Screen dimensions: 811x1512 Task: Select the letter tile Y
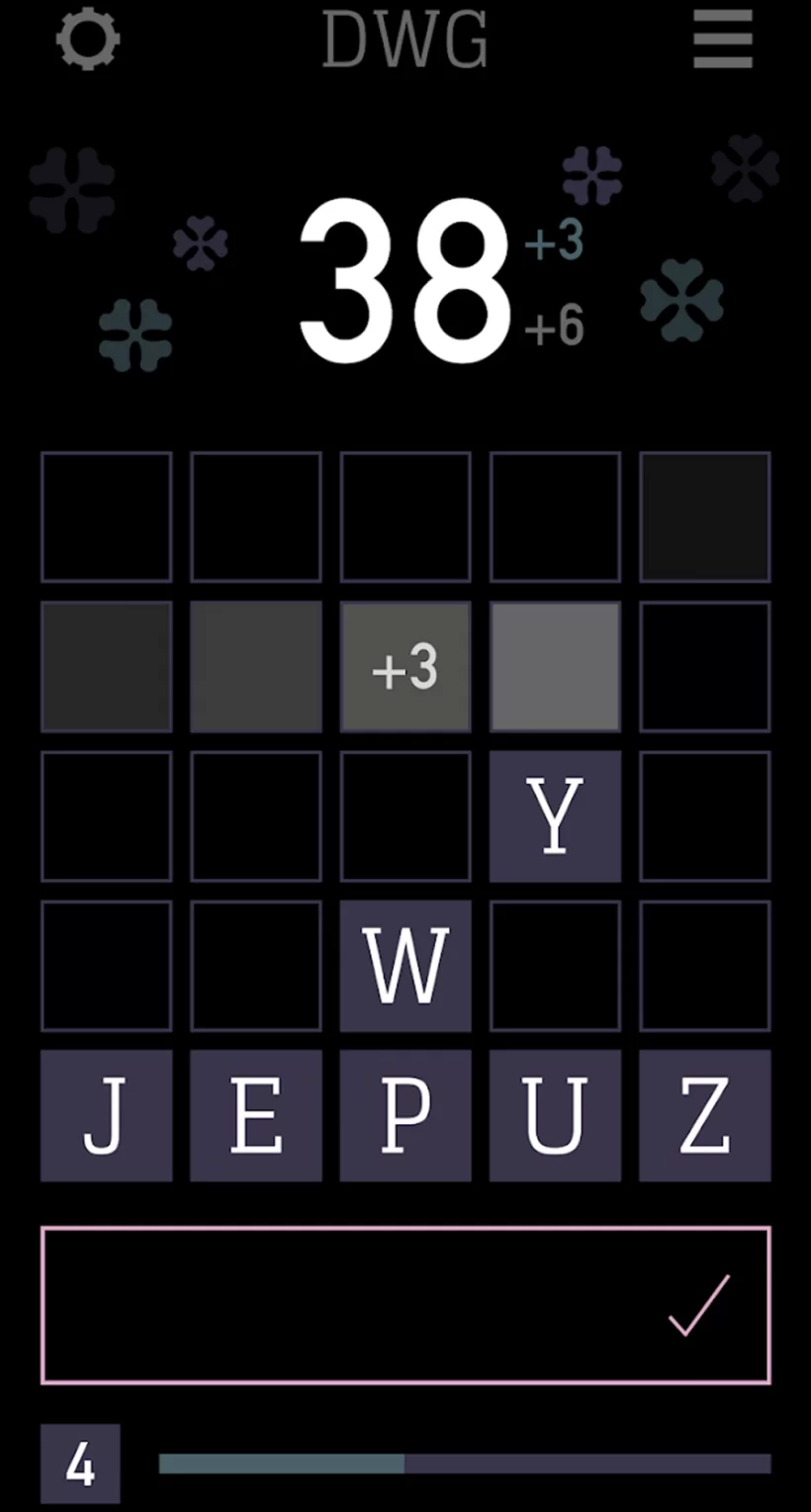pyautogui.click(x=555, y=816)
